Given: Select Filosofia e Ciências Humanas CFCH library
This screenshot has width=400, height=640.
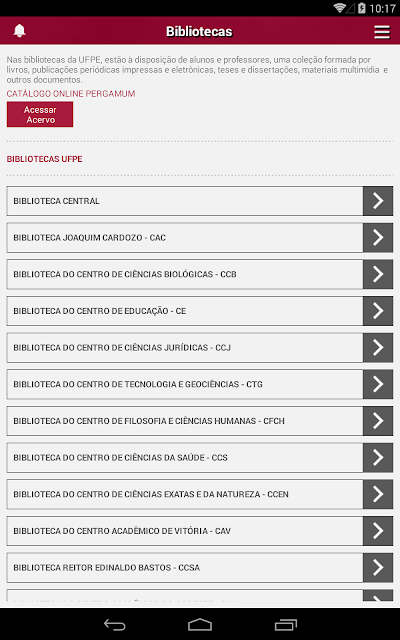Looking at the screenshot, I should click(200, 421).
